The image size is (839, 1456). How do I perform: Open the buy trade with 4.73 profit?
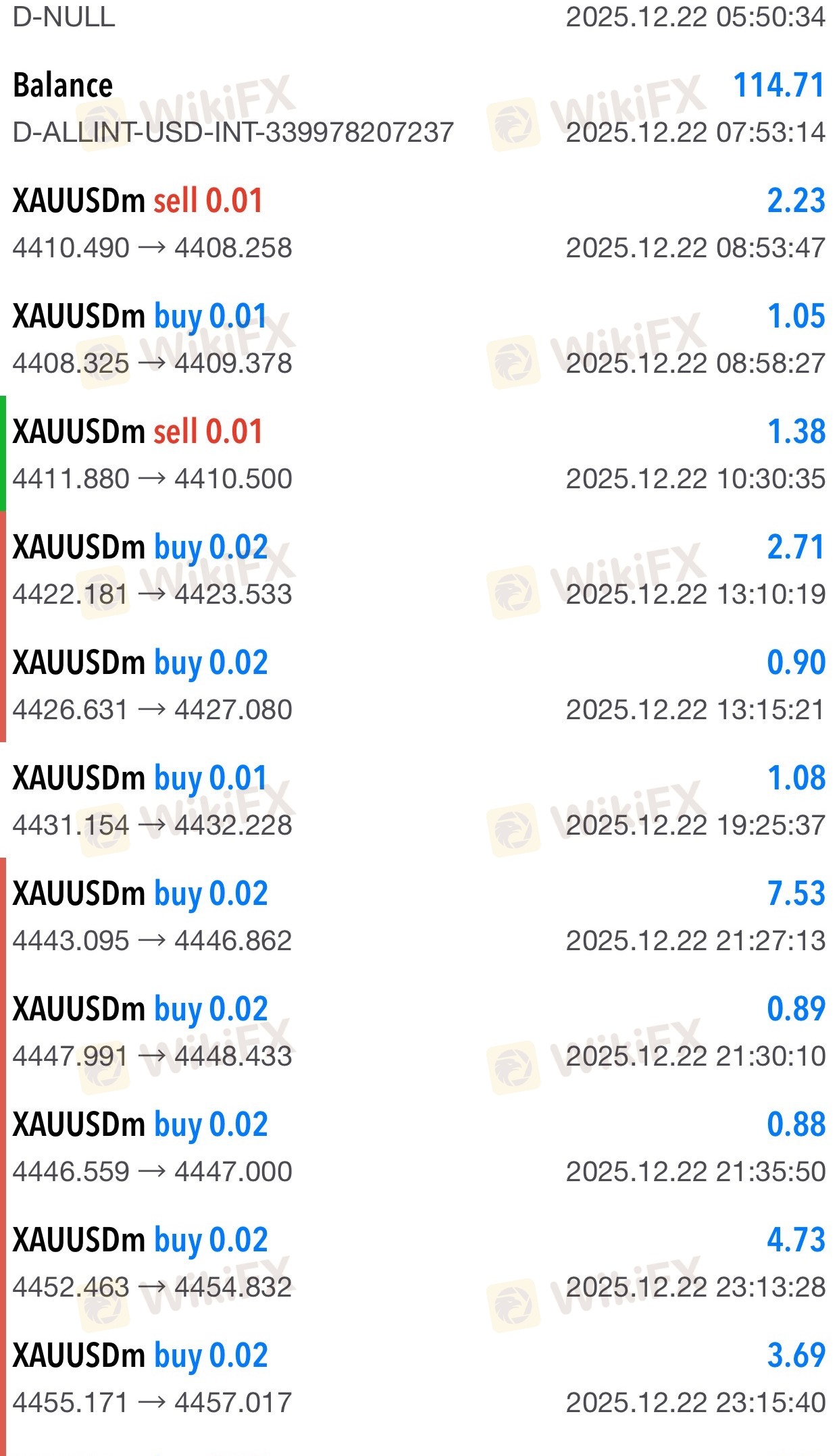tap(419, 1263)
